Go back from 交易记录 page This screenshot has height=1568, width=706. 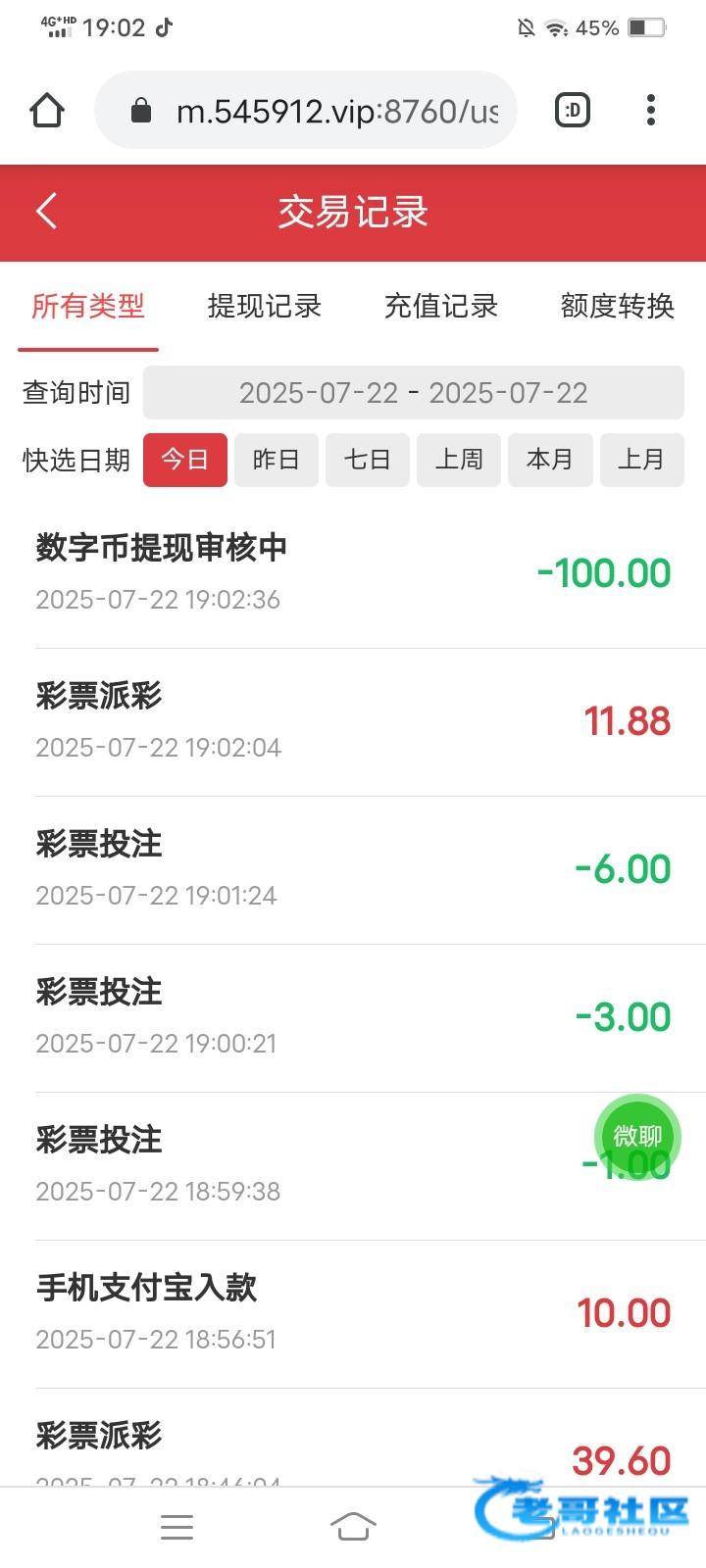tap(46, 212)
